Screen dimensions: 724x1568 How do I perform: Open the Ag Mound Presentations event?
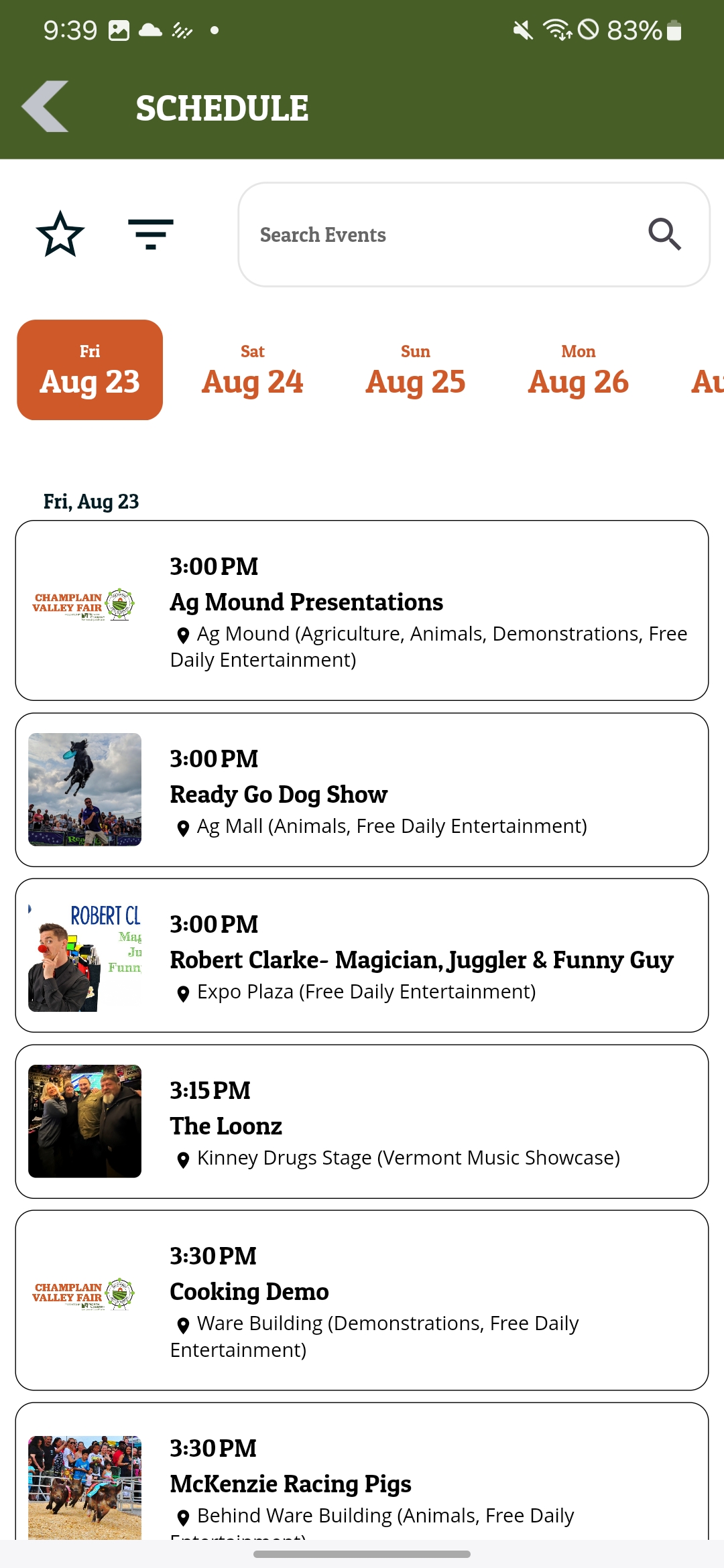click(x=362, y=610)
